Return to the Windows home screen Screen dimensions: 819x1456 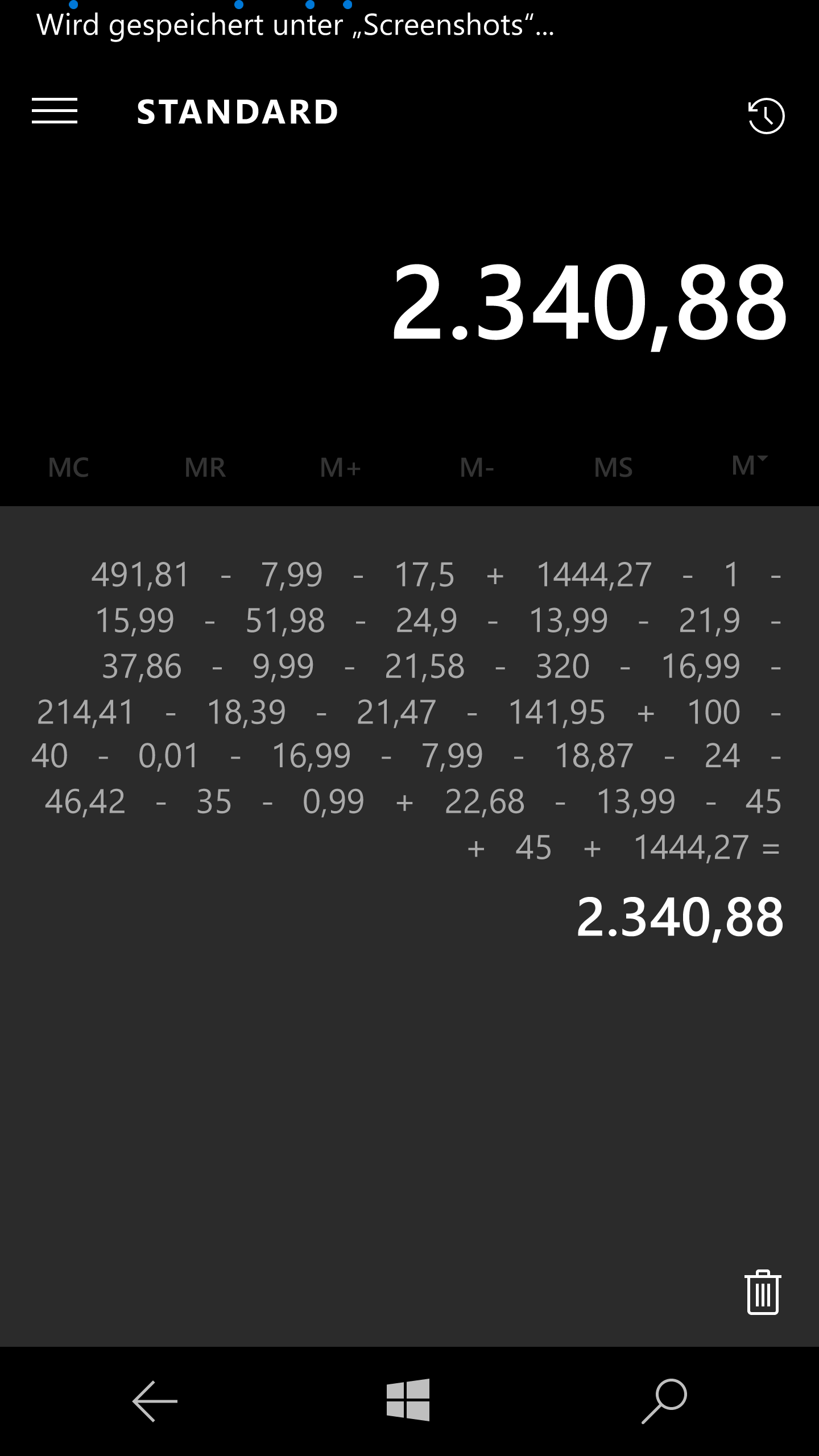[x=408, y=1400]
